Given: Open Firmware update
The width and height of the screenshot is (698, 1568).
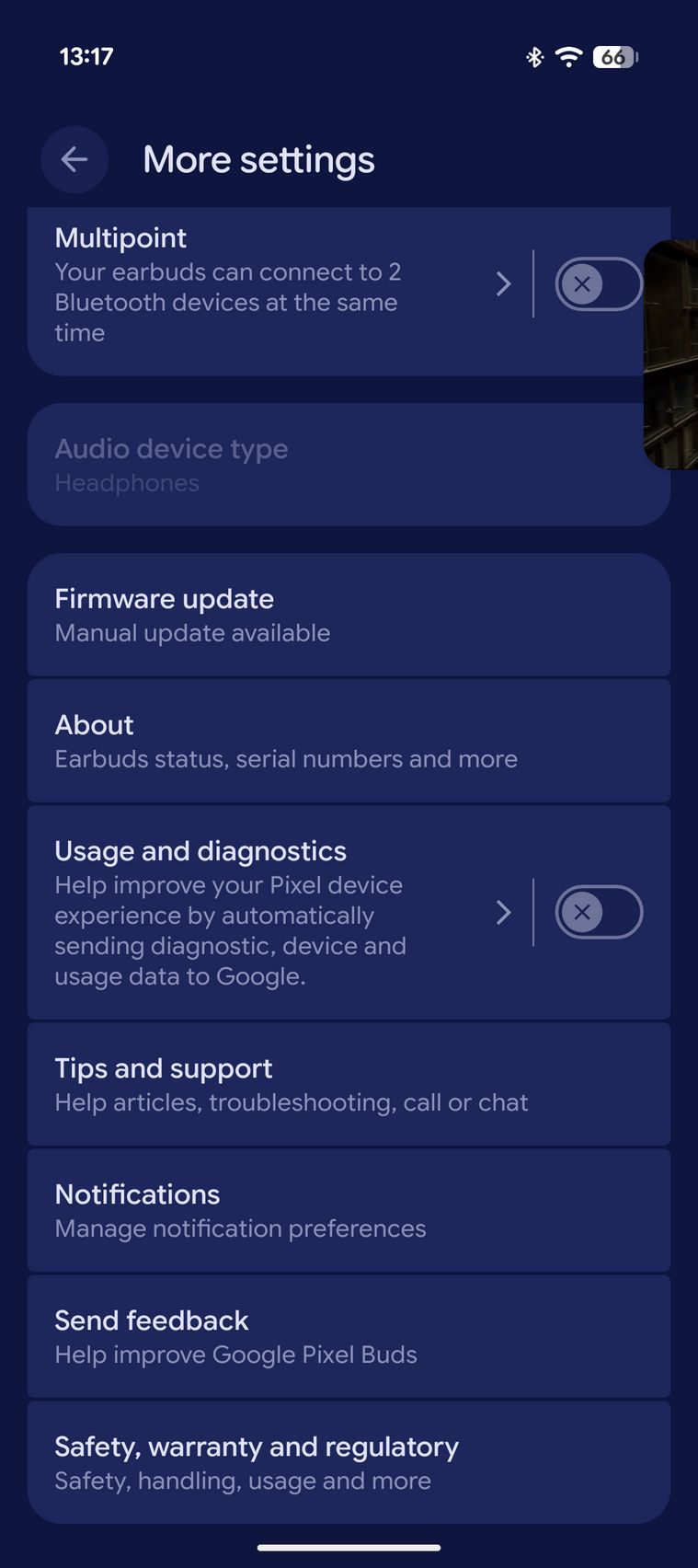Looking at the screenshot, I should (x=349, y=615).
